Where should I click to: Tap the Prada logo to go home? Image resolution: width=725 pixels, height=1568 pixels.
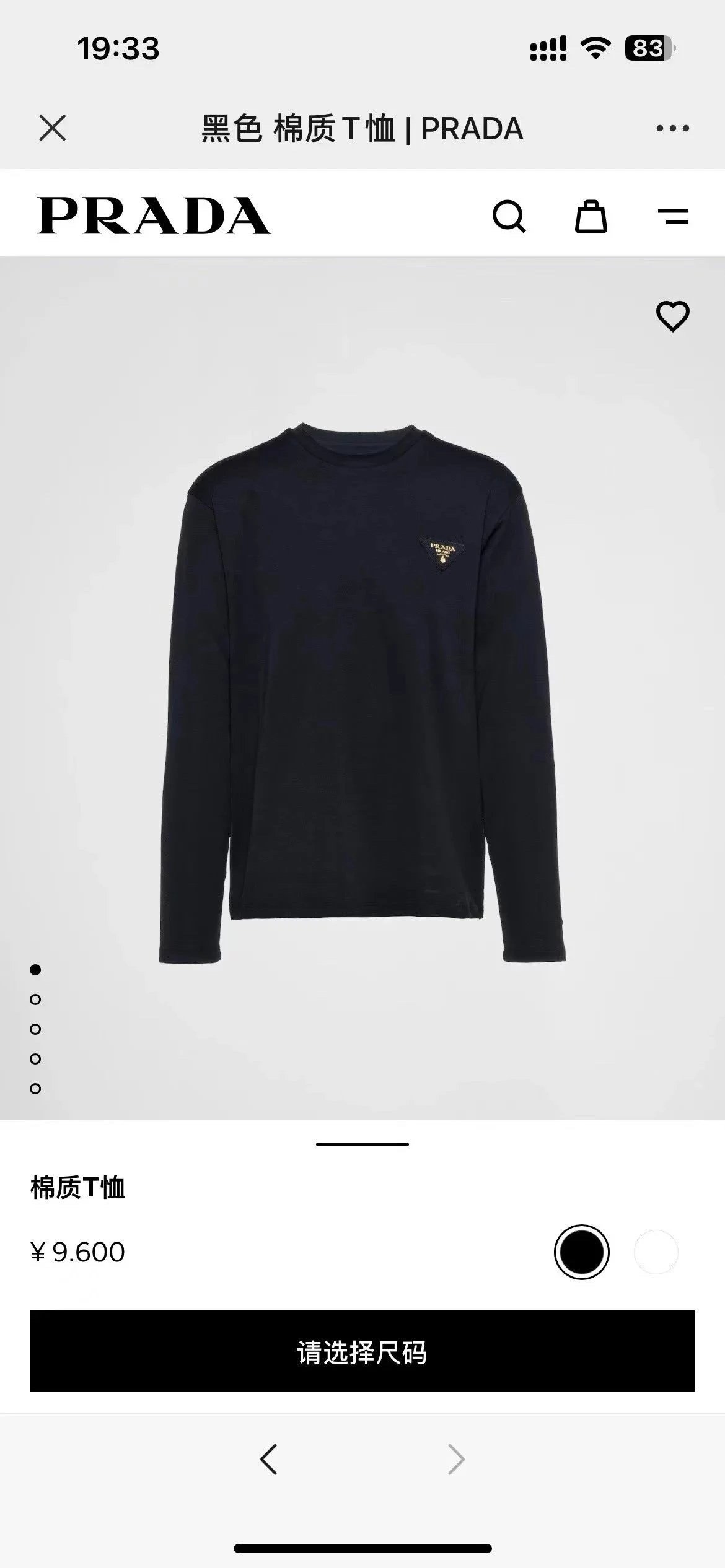pyautogui.click(x=154, y=216)
